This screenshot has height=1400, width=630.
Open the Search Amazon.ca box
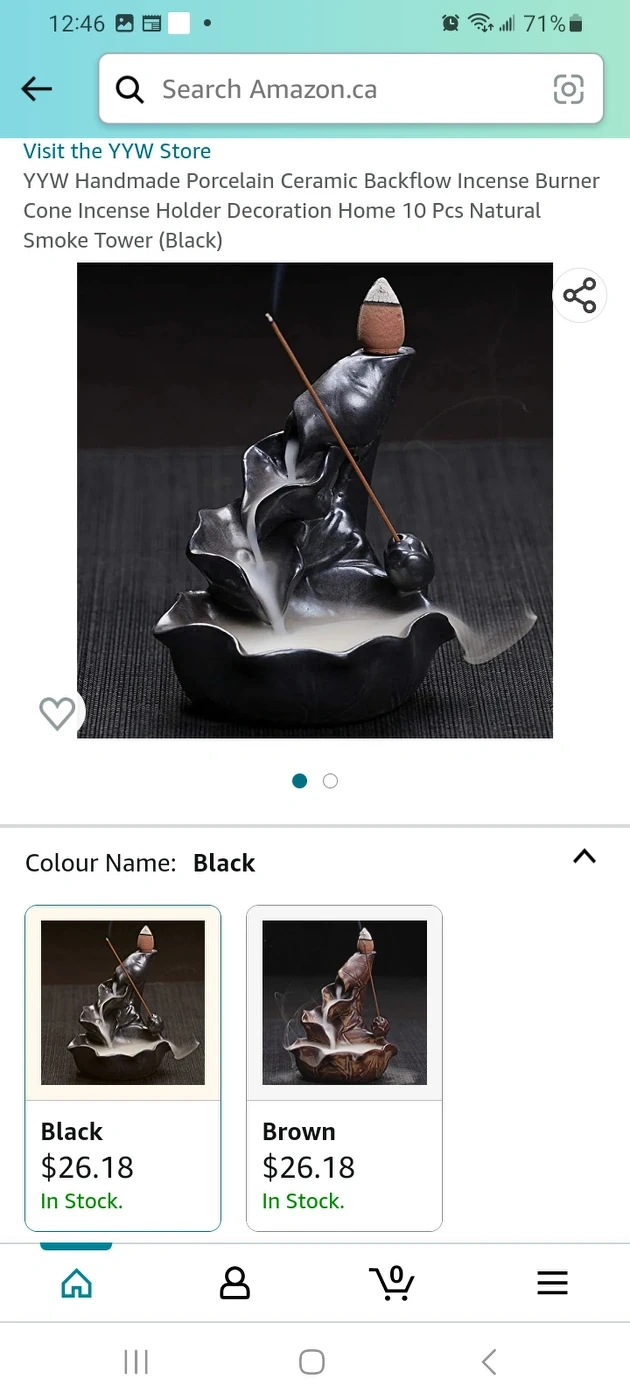click(x=330, y=89)
